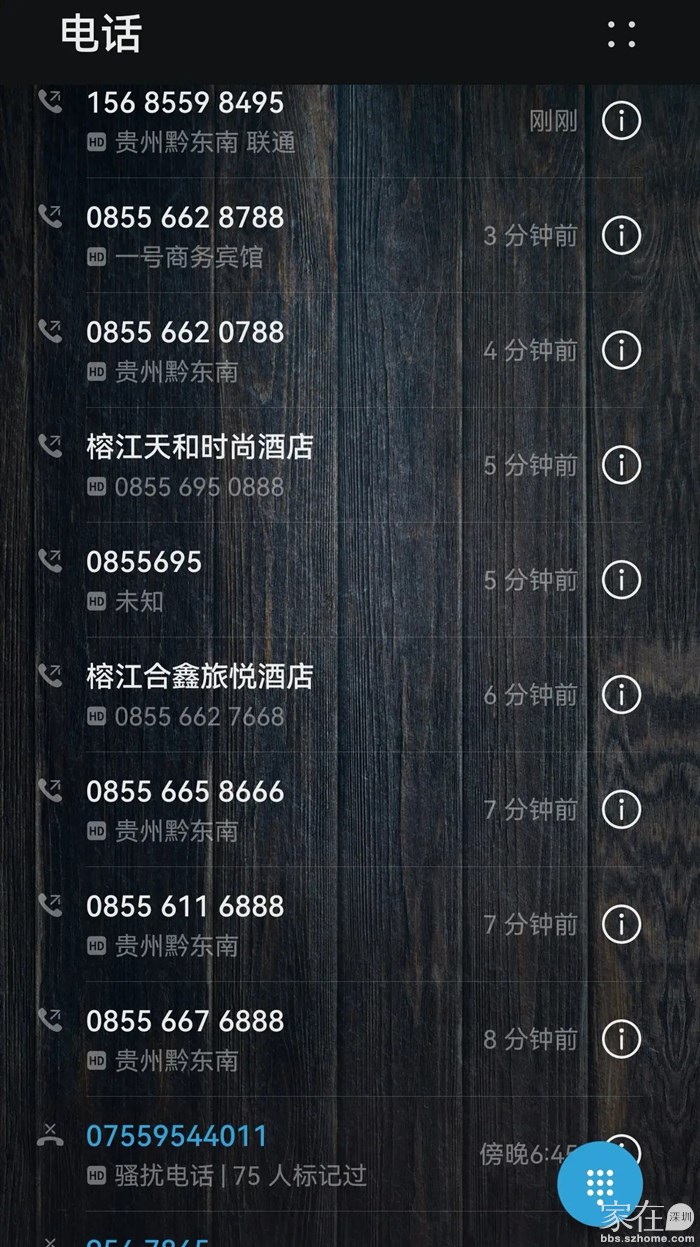
Task: Open info for 0855 611 6888
Action: click(621, 923)
